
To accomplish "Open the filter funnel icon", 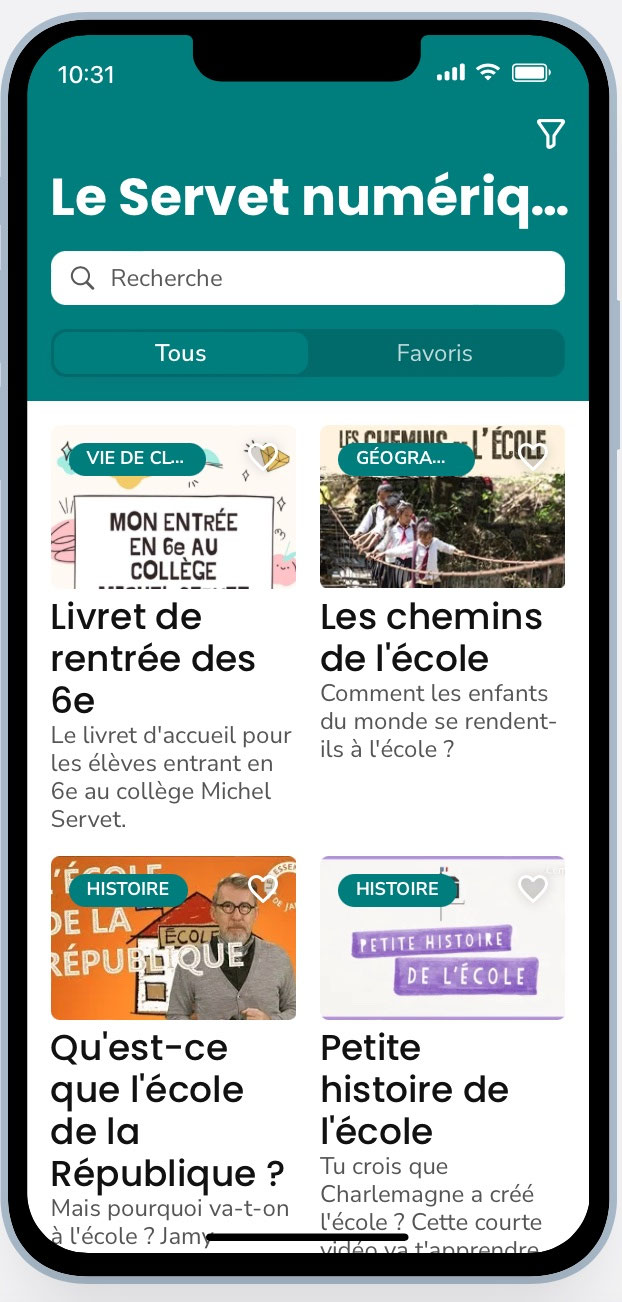I will (x=550, y=134).
